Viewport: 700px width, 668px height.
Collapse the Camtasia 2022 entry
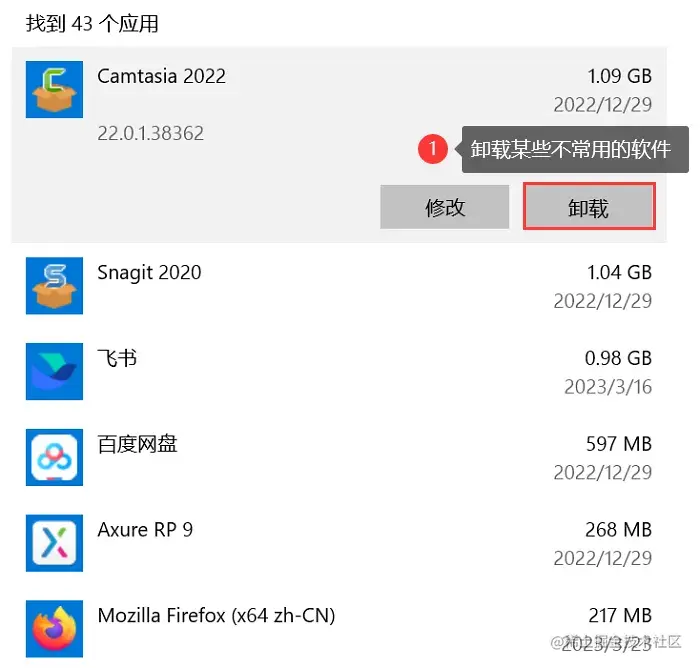coord(200,90)
